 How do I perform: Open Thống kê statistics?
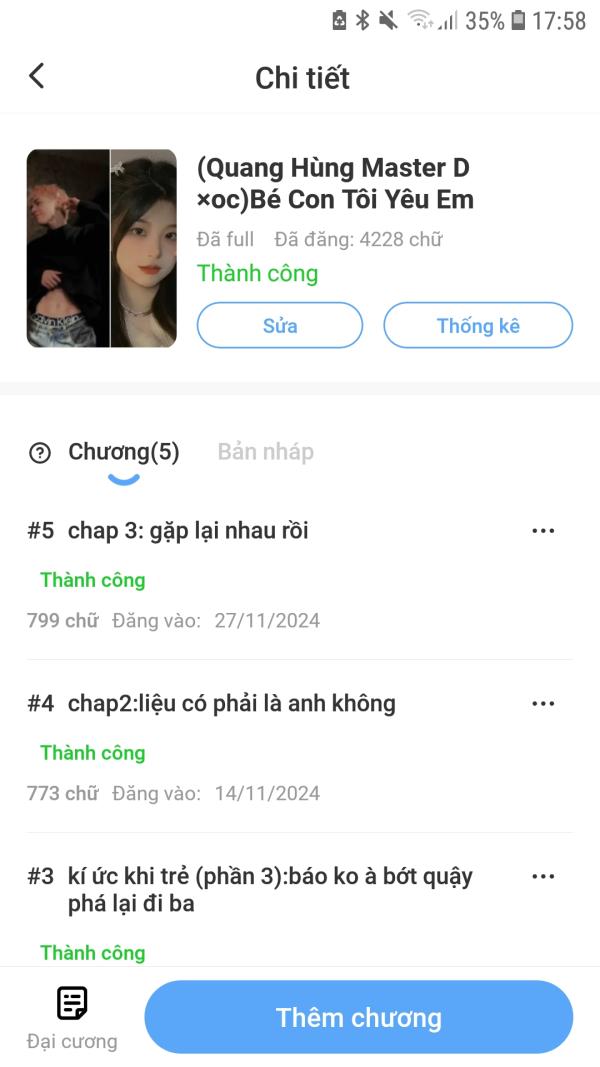pos(478,325)
